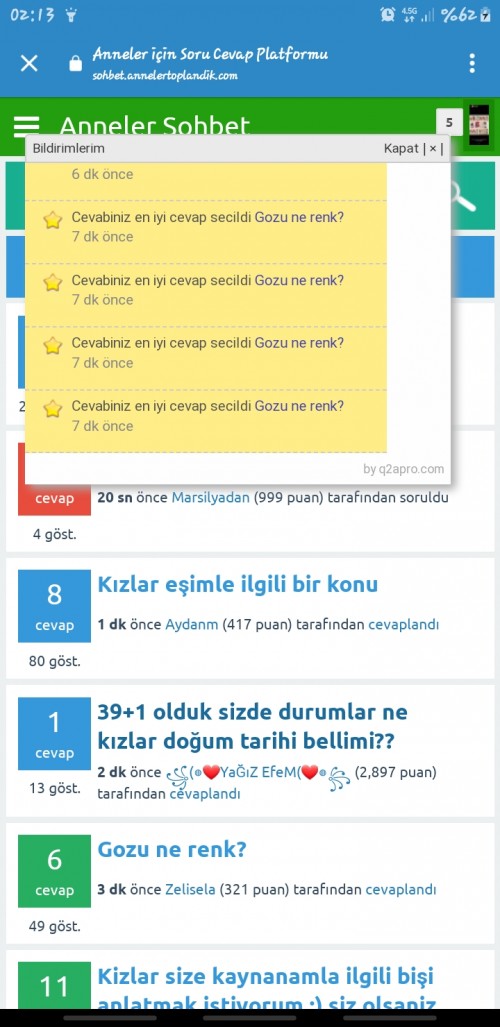Open the profile avatar in the header

coord(480,124)
